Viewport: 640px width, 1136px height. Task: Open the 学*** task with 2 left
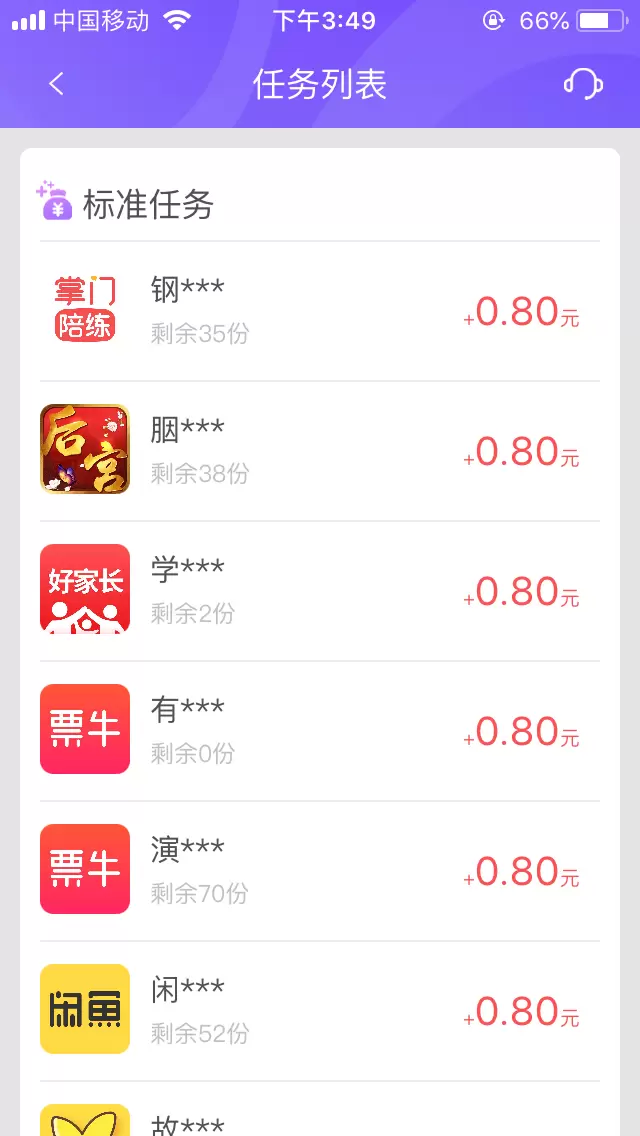(x=320, y=591)
